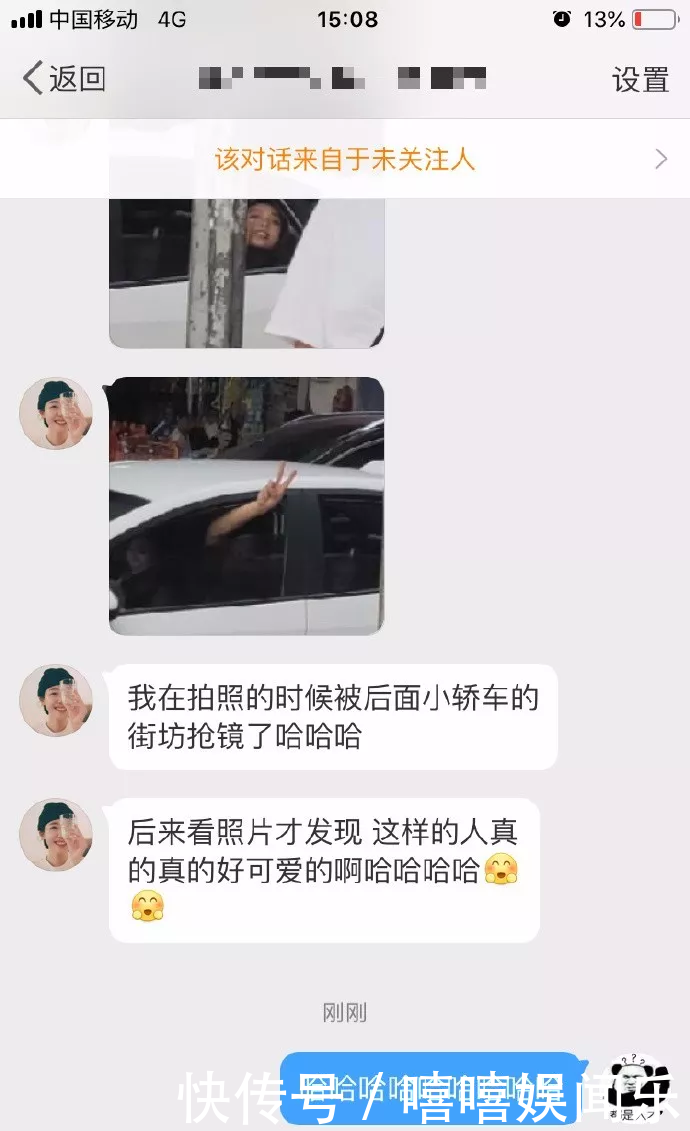Tap the sender avatar beside the white car photo
Viewport: 690px width, 1131px height.
click(x=56, y=413)
